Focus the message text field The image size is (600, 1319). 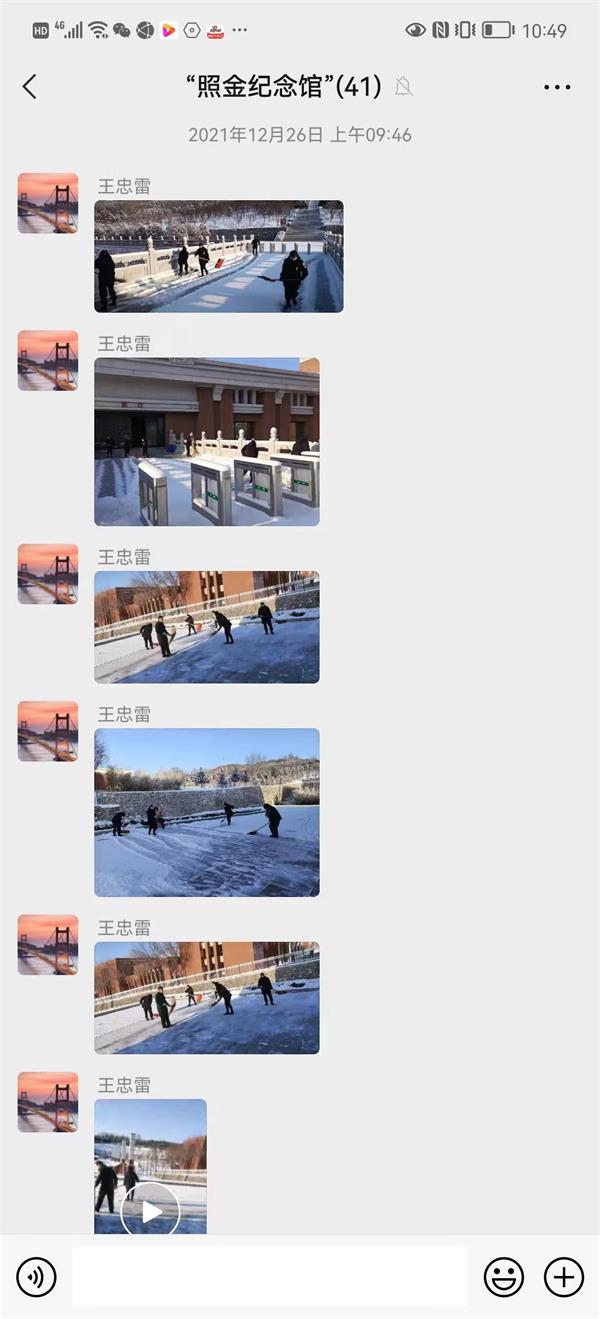tap(269, 1276)
